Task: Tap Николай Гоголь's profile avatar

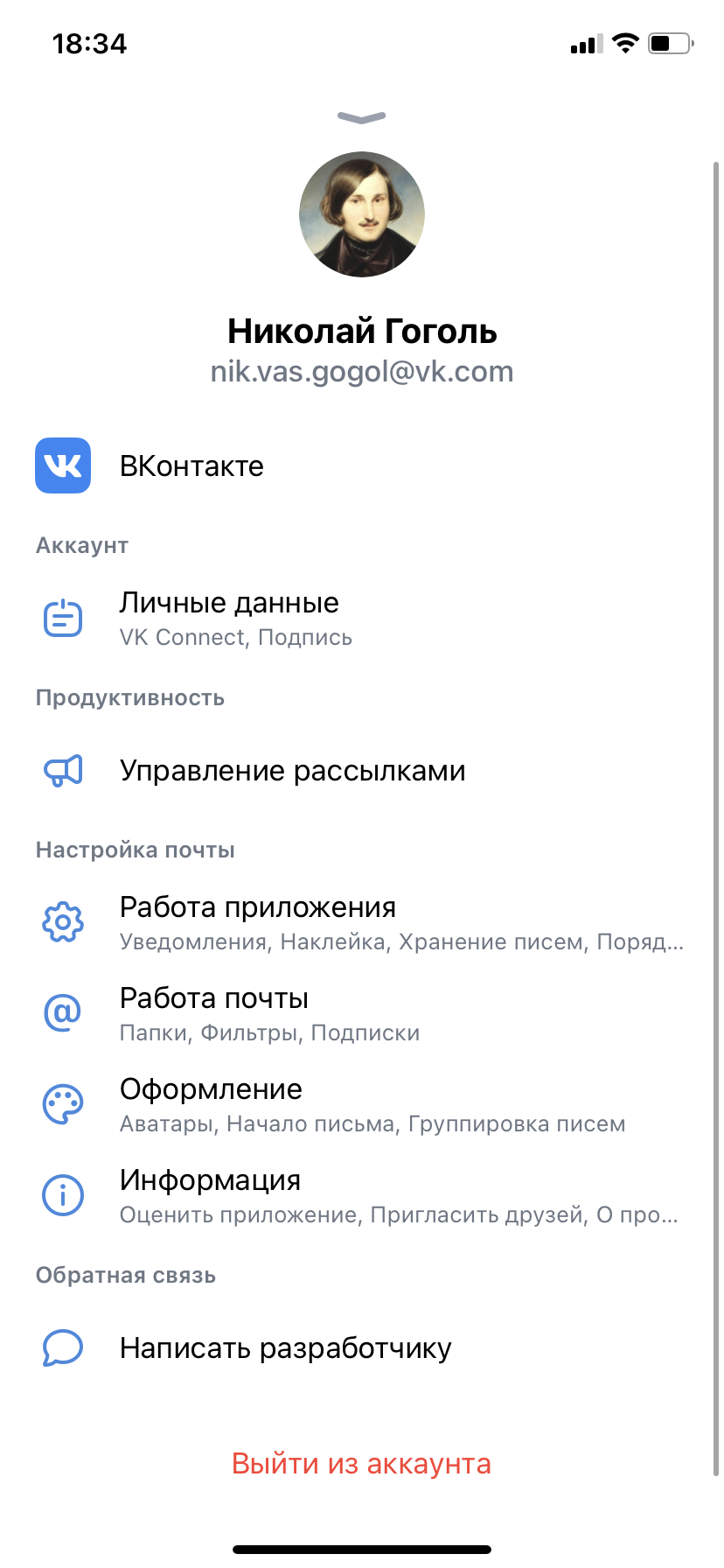Action: (x=362, y=214)
